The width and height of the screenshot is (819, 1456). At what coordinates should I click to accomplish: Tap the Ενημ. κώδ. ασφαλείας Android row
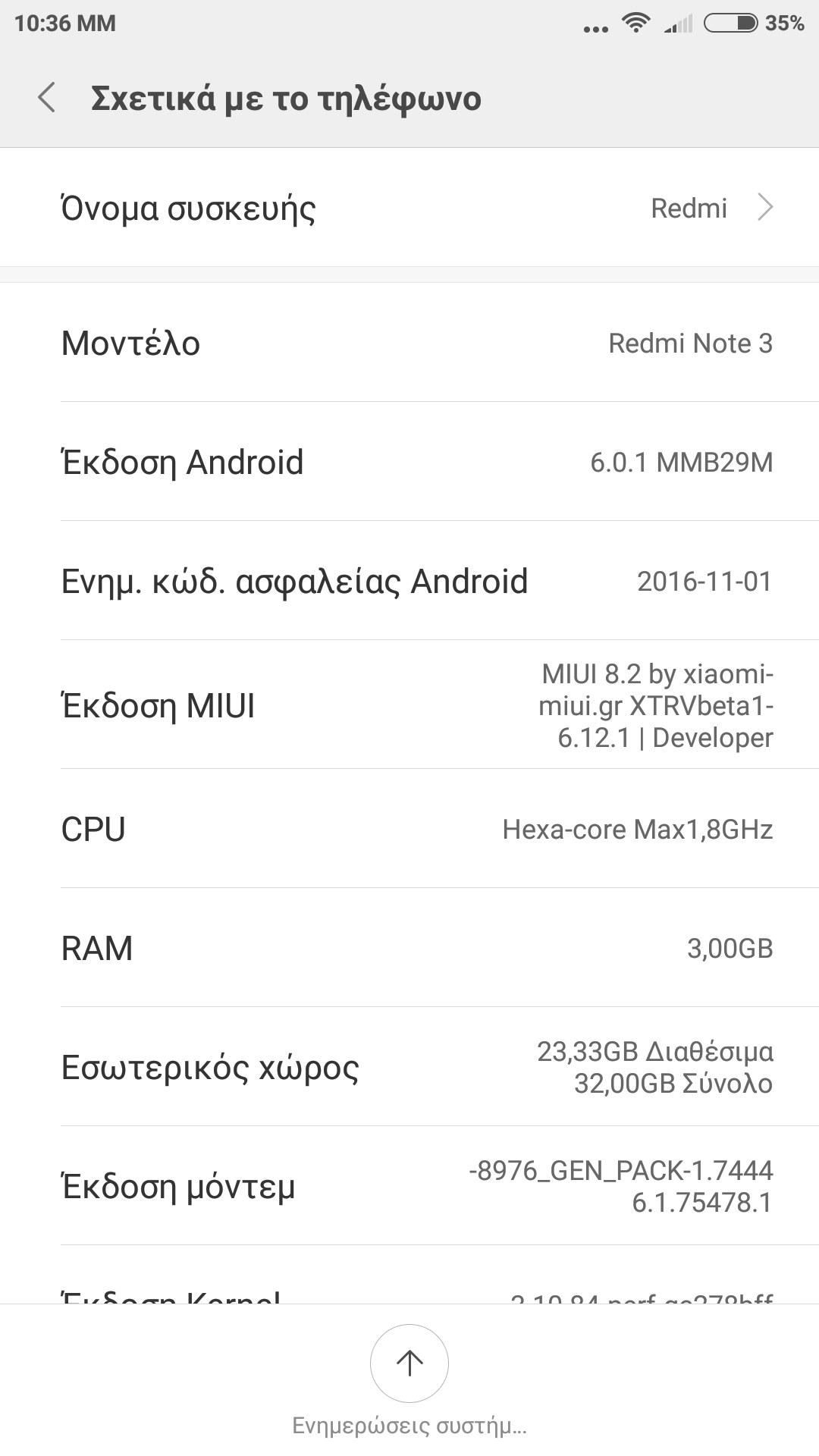pos(409,581)
